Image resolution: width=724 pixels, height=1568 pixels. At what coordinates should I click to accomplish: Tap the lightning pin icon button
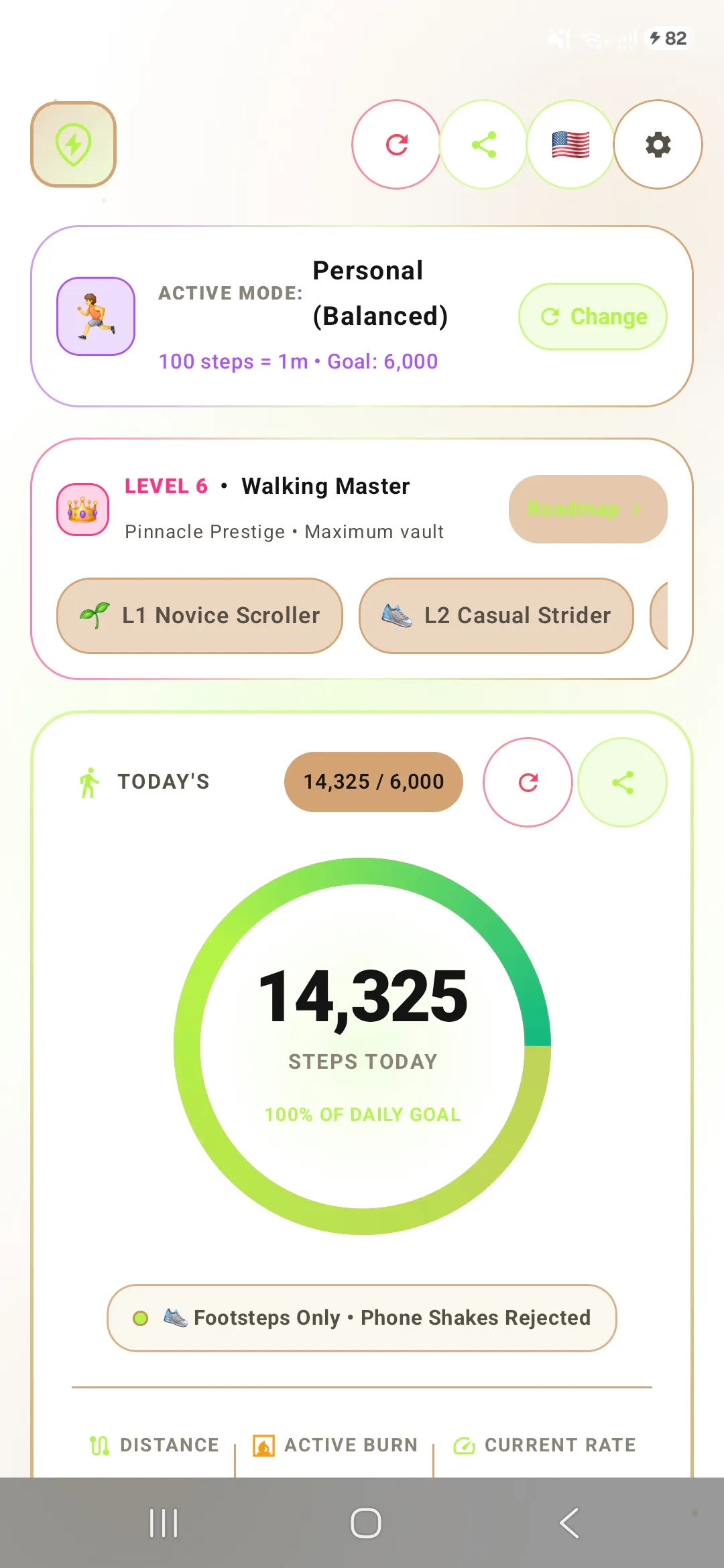(73, 144)
